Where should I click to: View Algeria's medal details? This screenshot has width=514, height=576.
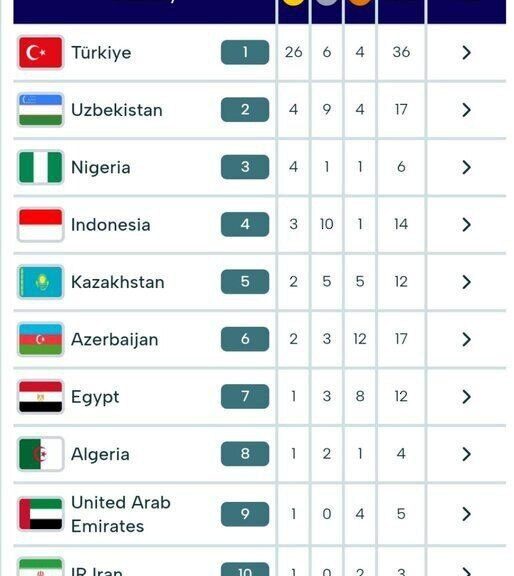(466, 454)
